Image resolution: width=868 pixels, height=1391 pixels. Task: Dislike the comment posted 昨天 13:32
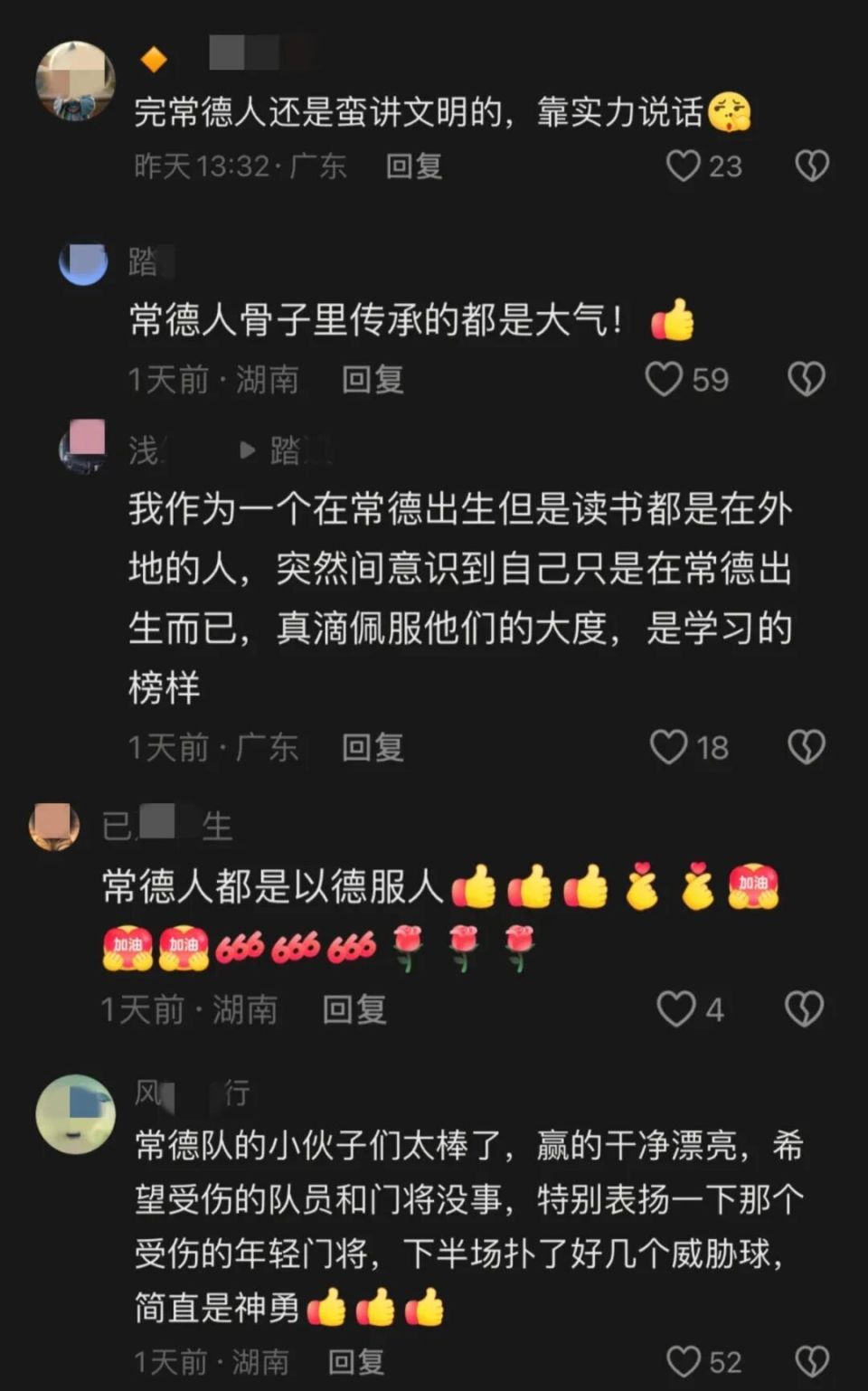tap(811, 166)
